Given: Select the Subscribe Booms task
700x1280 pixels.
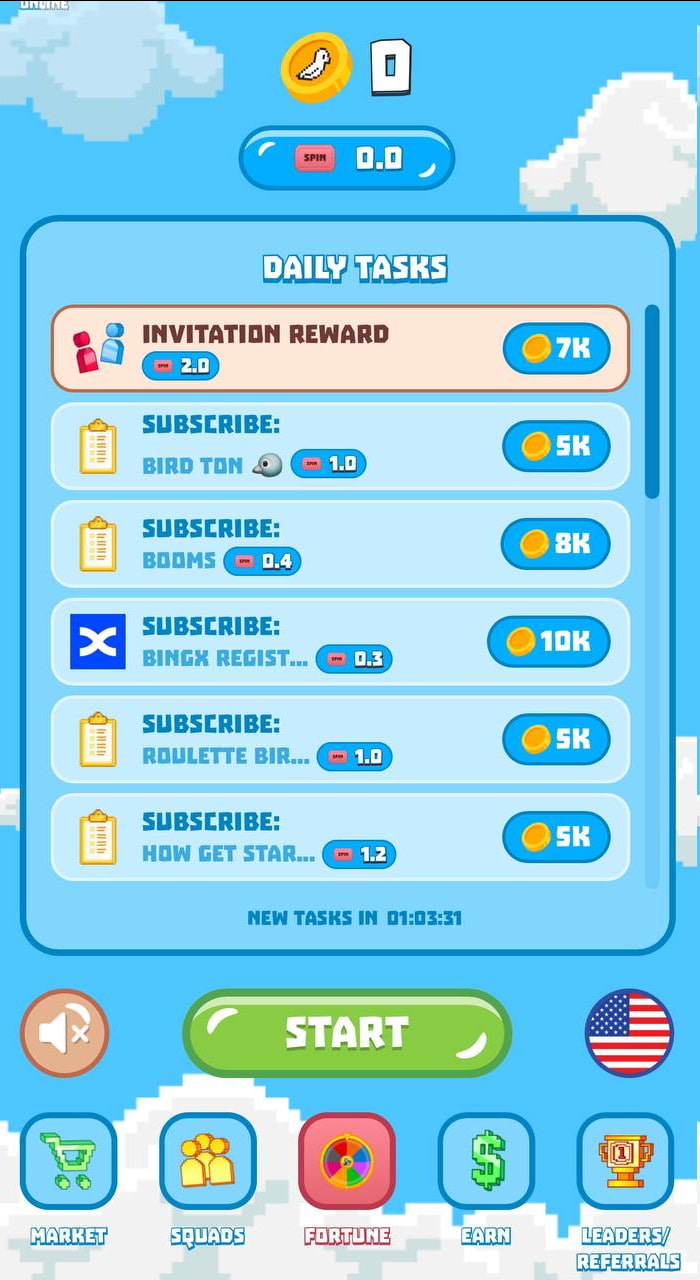Looking at the screenshot, I should pyautogui.click(x=340, y=543).
